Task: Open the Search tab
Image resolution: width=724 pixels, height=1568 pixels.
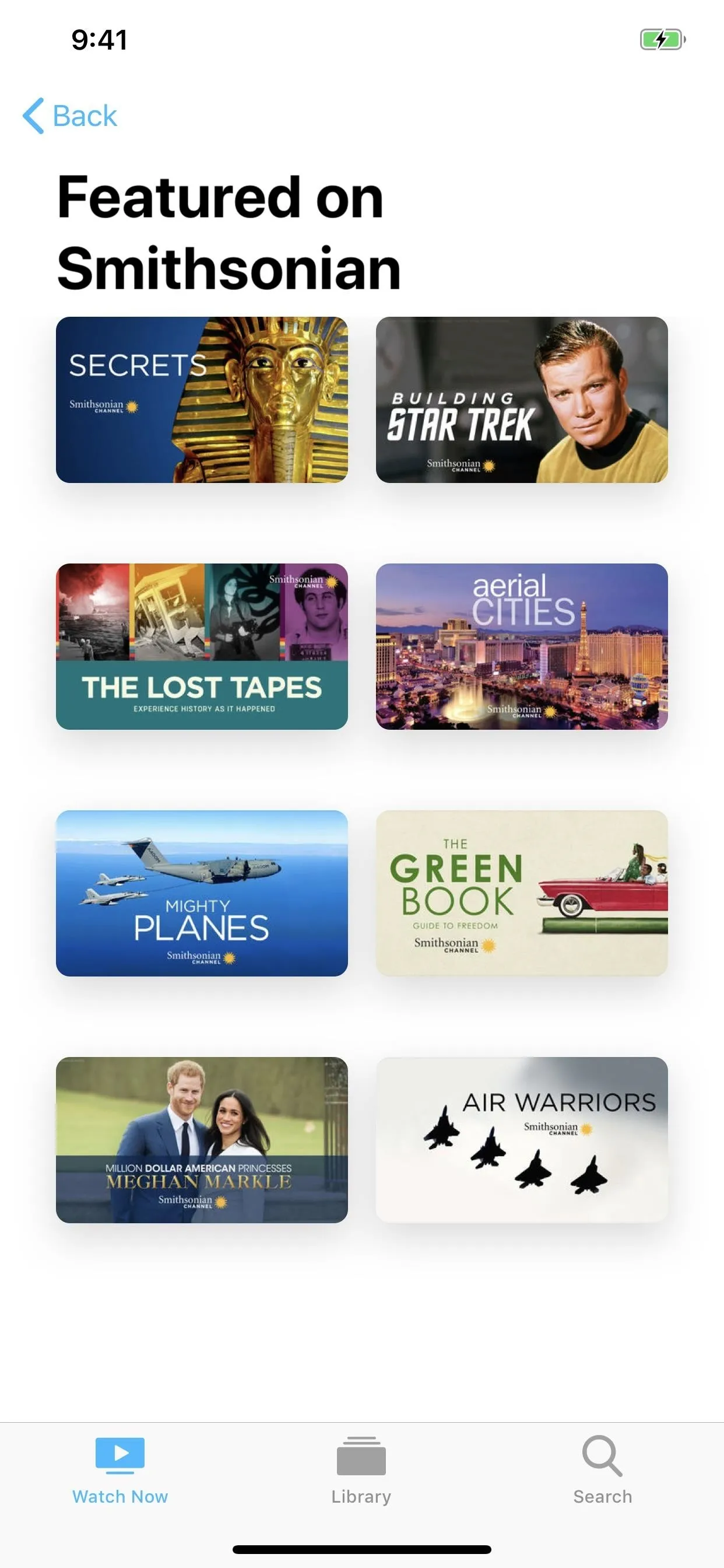Action: pyautogui.click(x=602, y=1471)
